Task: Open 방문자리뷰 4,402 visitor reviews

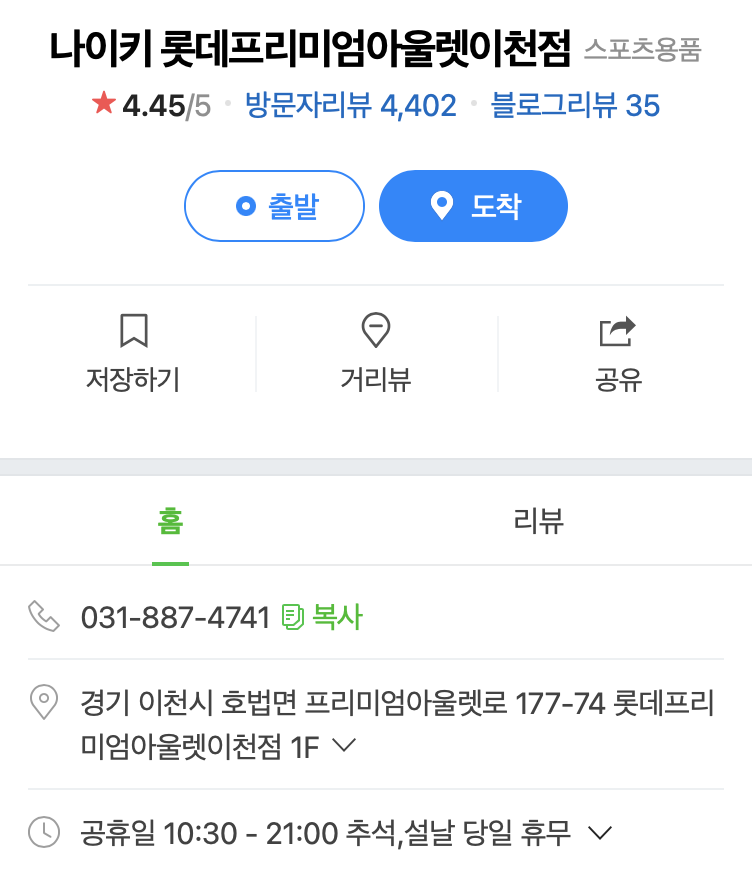Action: point(351,105)
